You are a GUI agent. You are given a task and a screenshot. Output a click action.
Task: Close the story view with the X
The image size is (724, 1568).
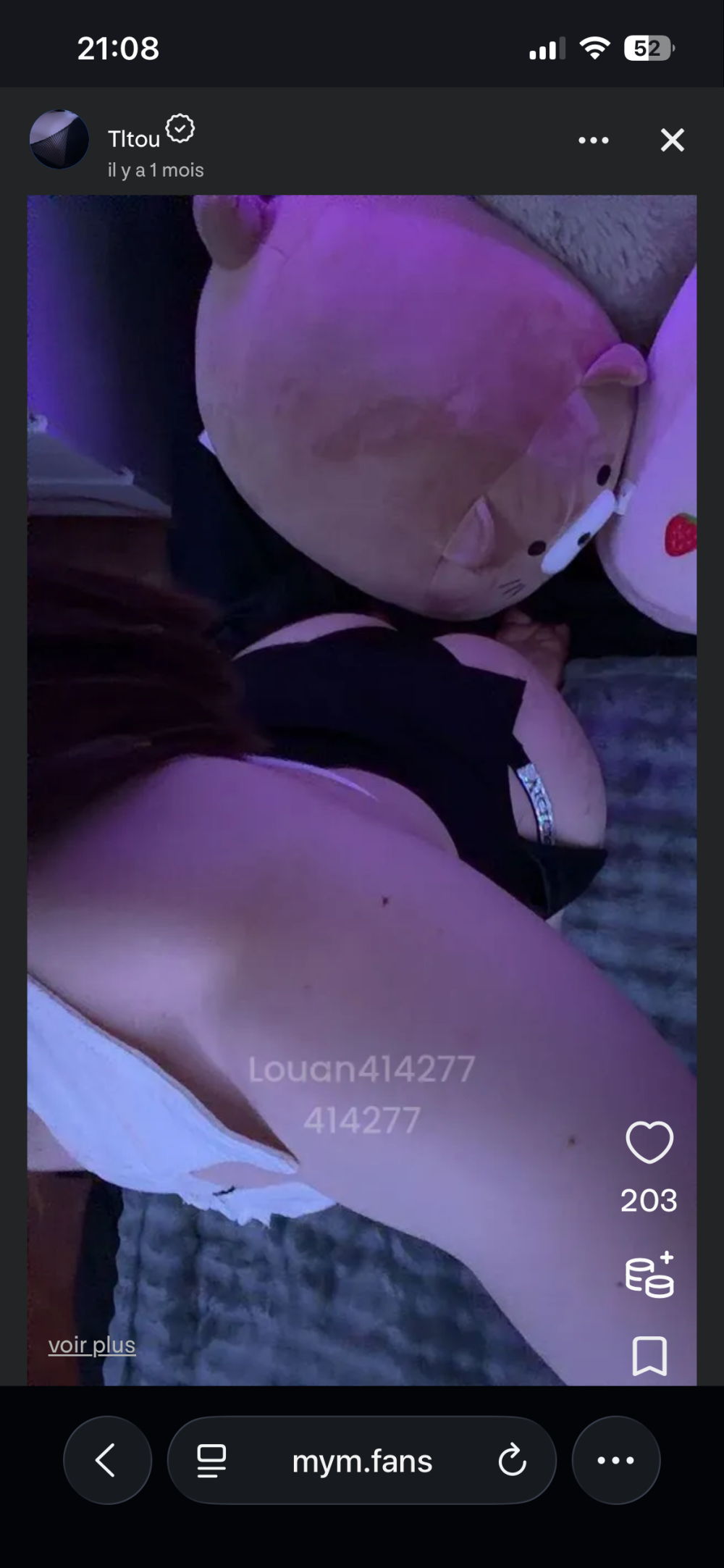[672, 140]
